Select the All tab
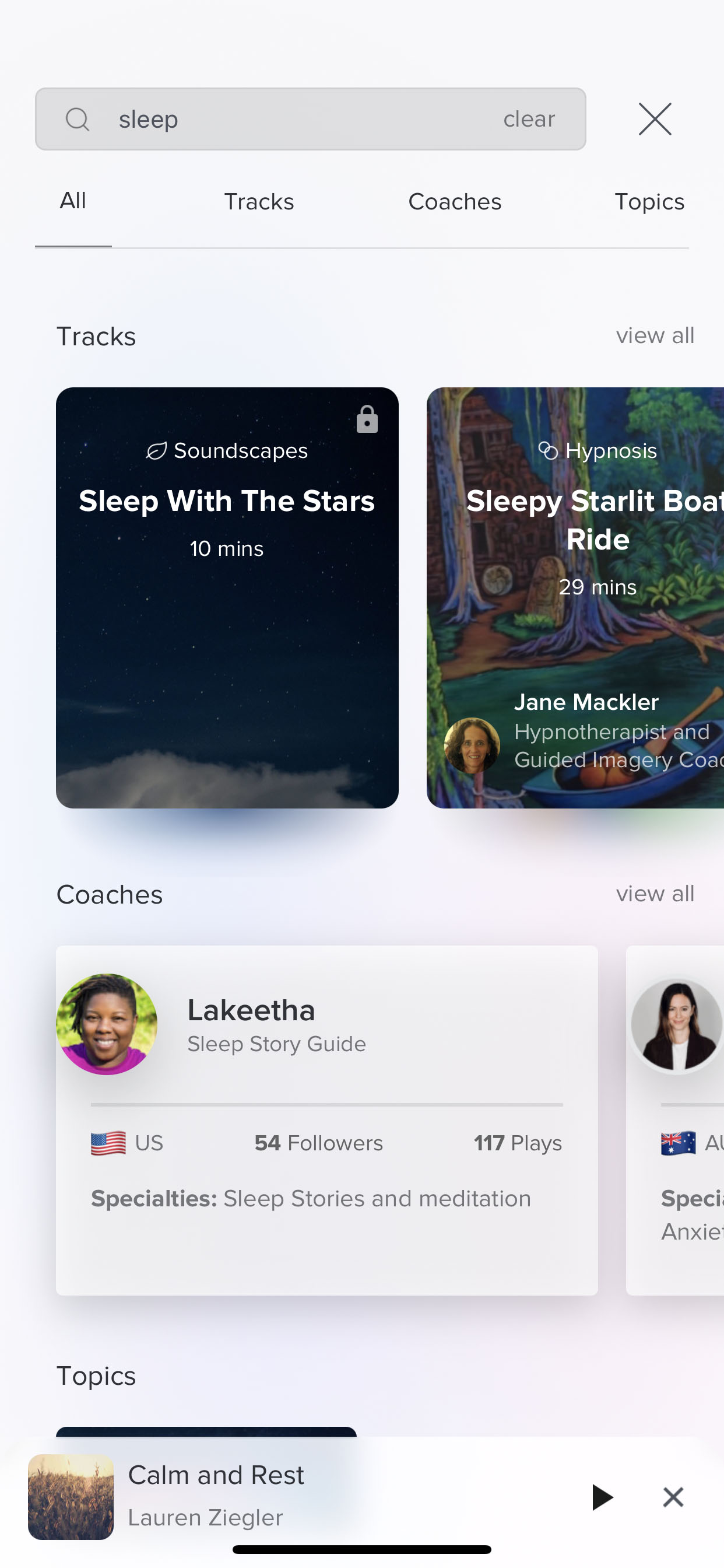Viewport: 724px width, 1568px height. point(72,201)
